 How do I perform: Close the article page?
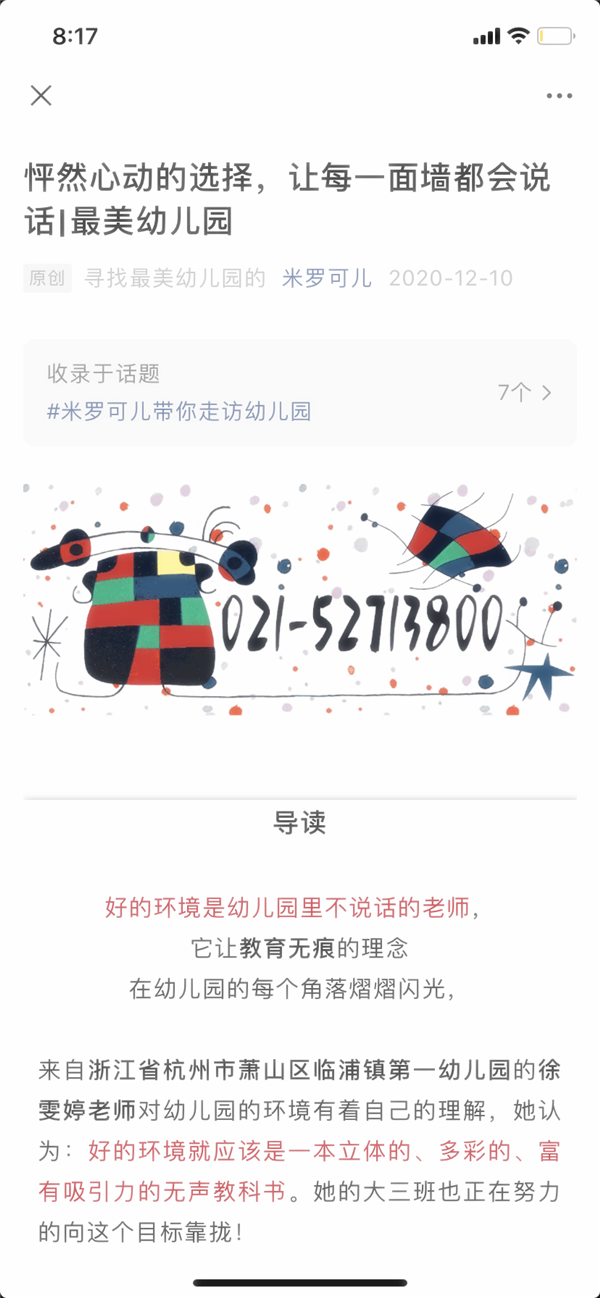[41, 96]
